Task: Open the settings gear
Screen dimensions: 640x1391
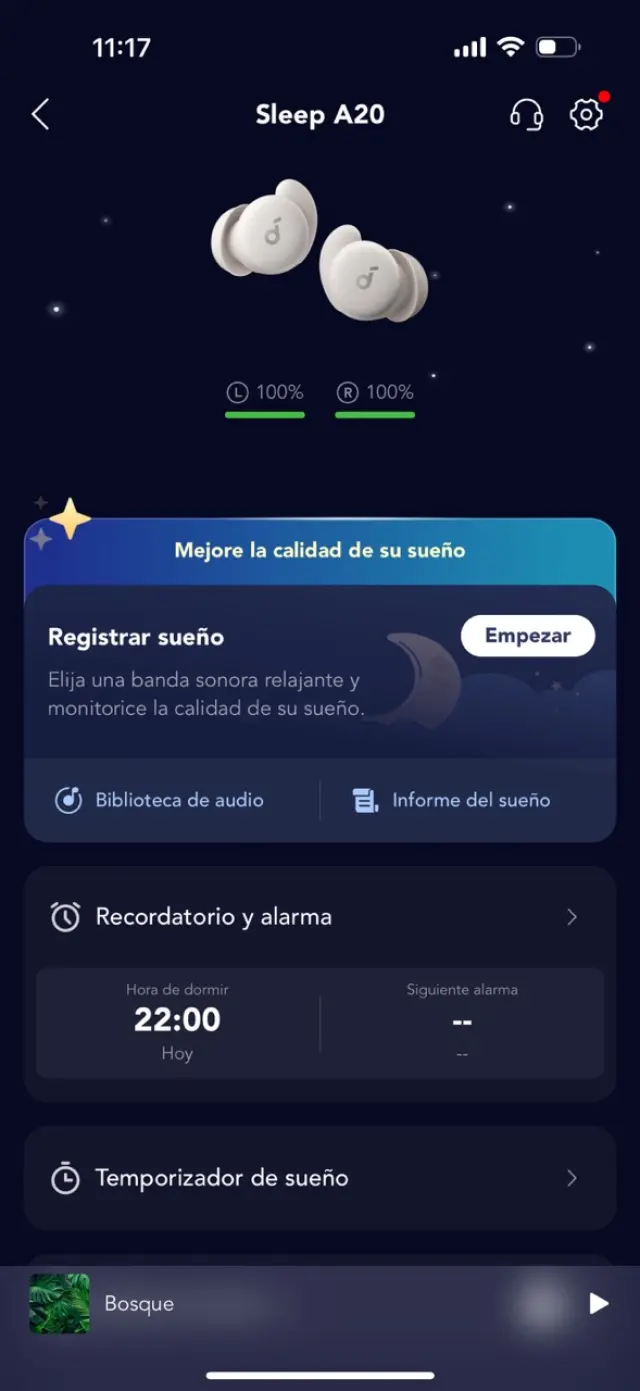Action: tap(587, 115)
